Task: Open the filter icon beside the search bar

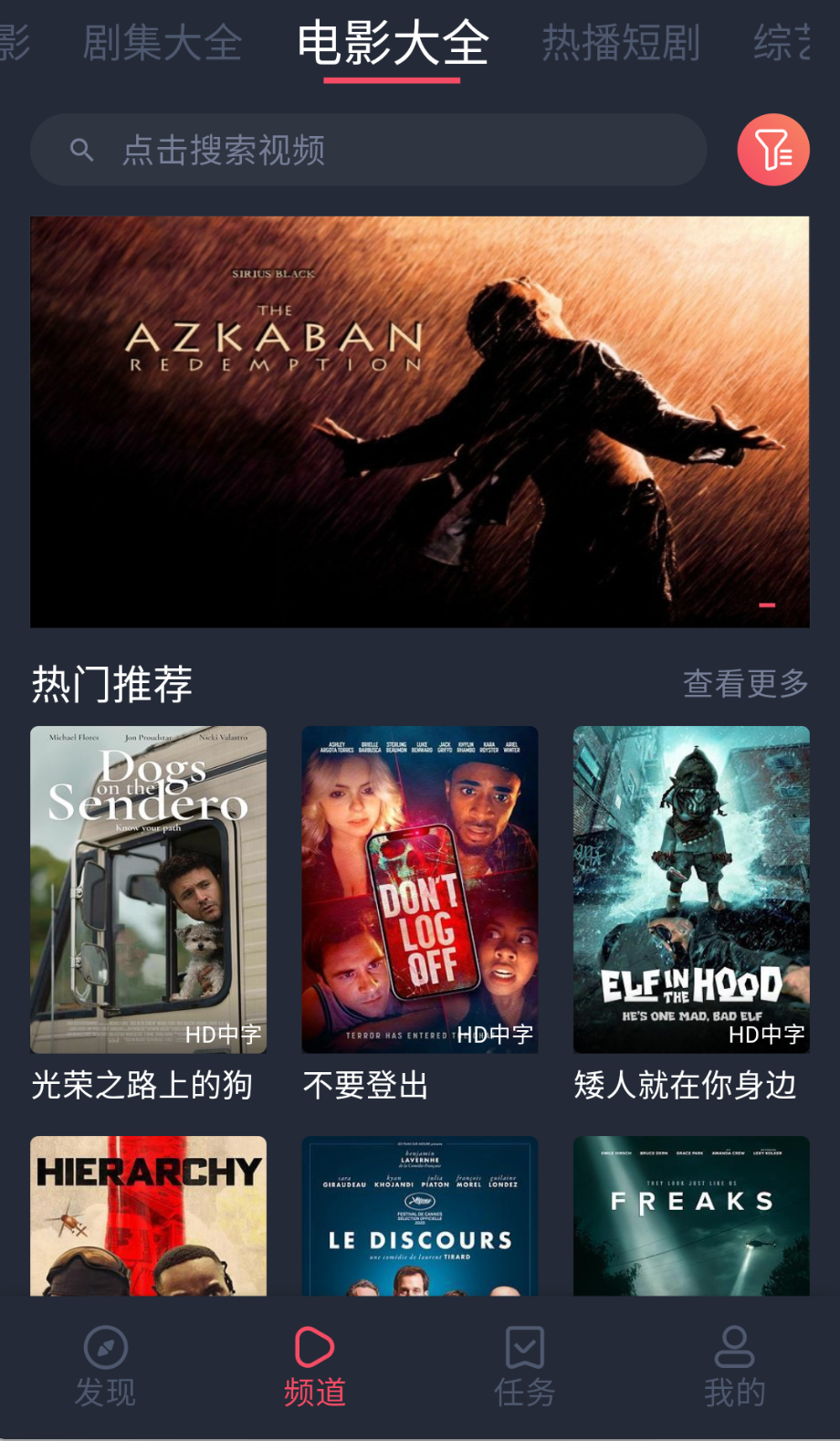Action: click(772, 150)
